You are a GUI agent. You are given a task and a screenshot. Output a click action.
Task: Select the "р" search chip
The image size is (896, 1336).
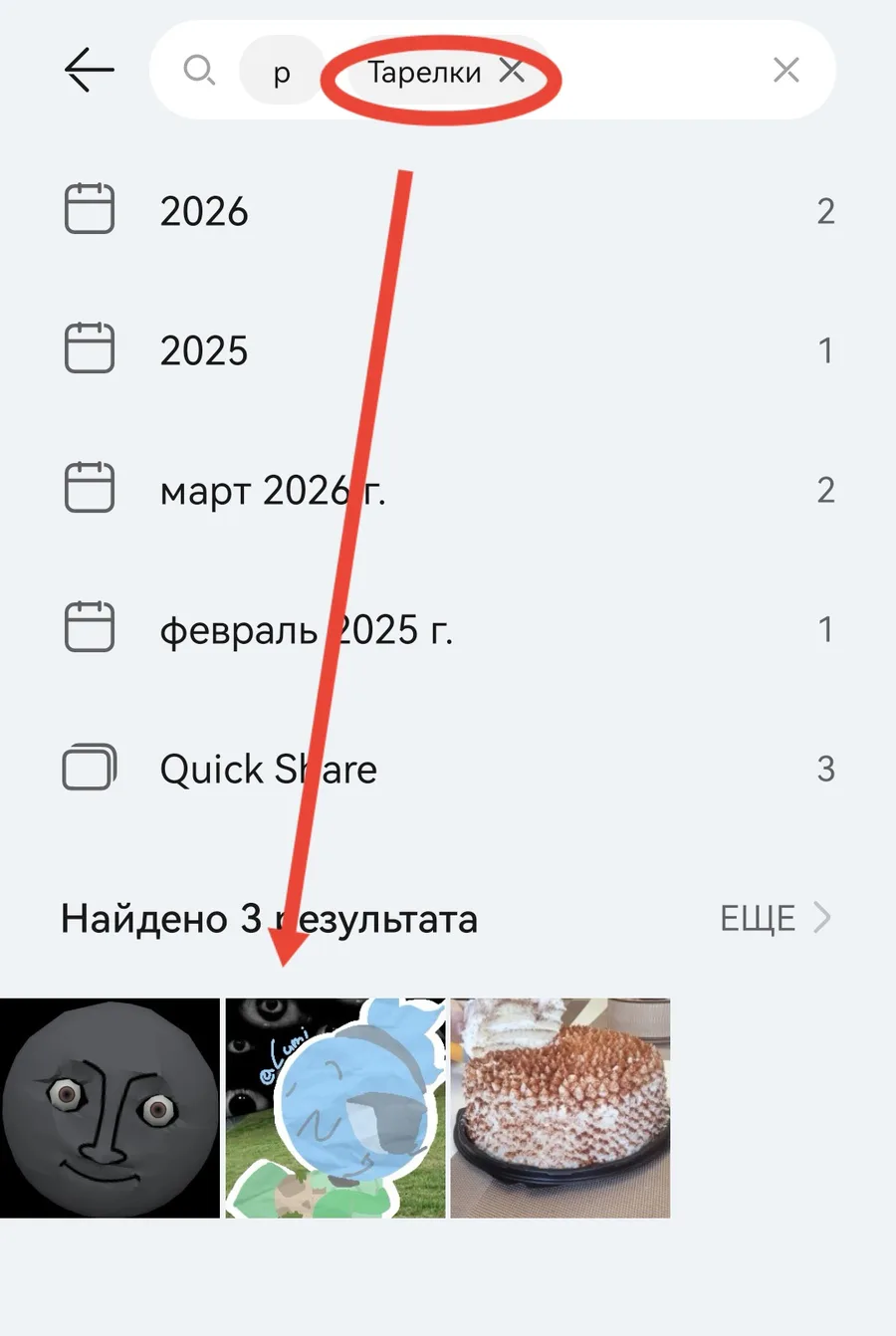point(282,72)
